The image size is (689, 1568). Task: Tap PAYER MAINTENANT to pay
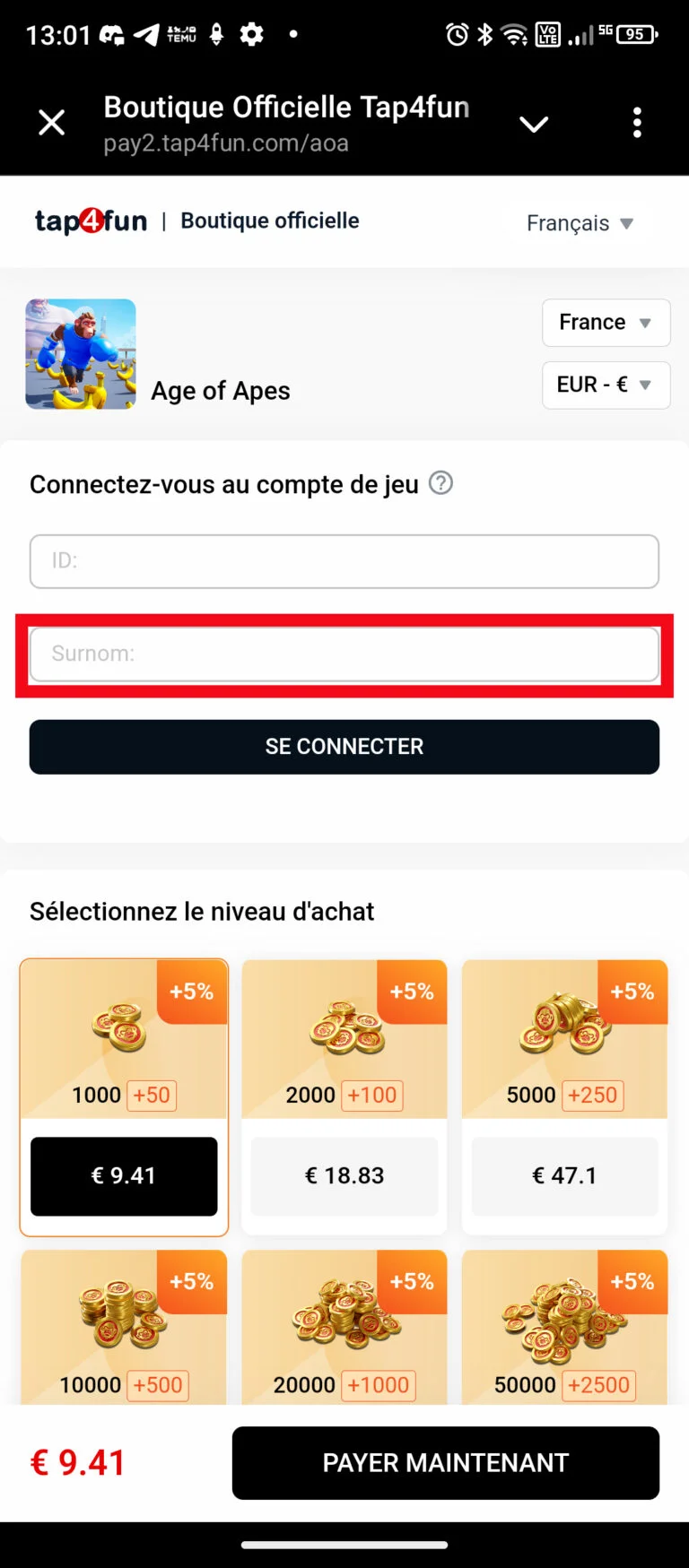[446, 1463]
